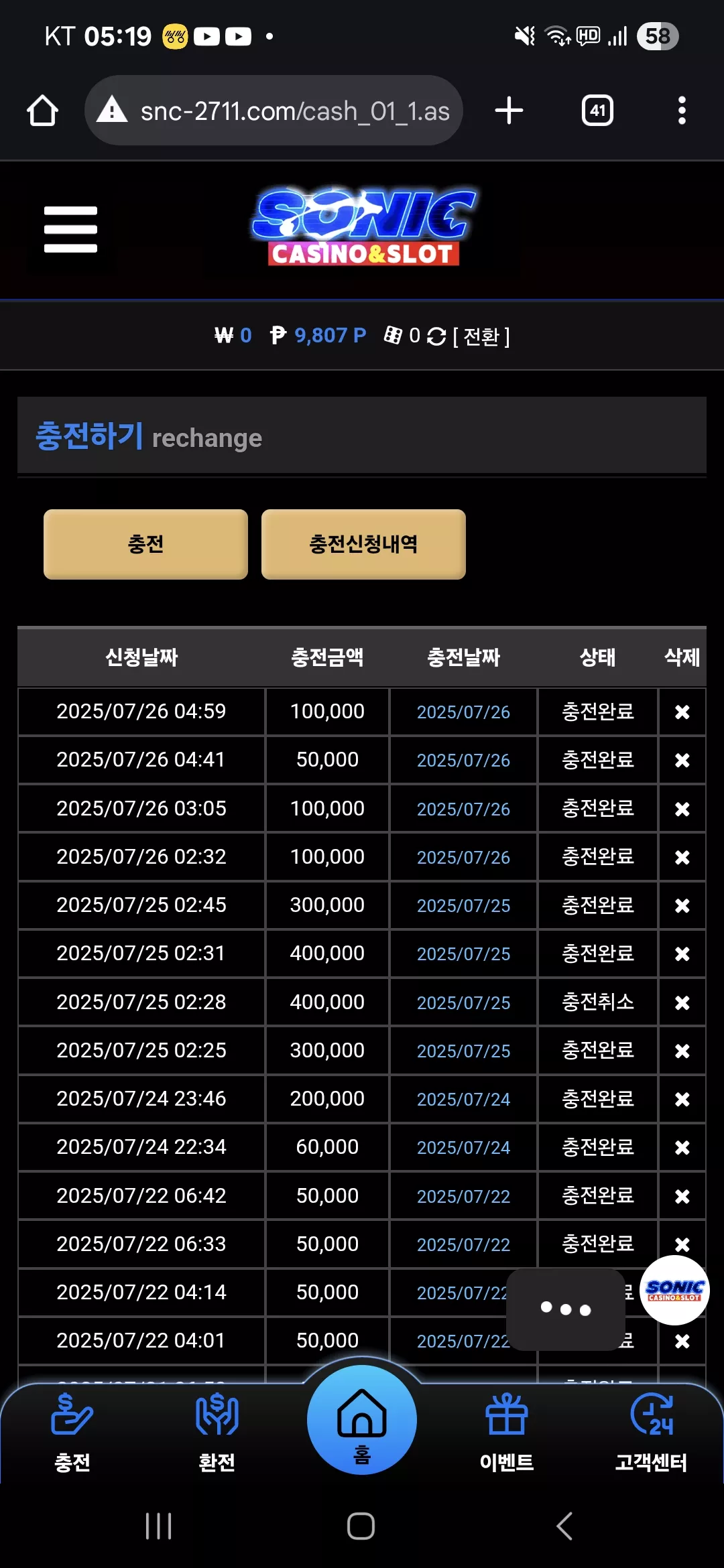Viewport: 724px width, 1568px height.
Task: Delete the 2025/07/26 04:59 recharge record
Action: coord(682,712)
